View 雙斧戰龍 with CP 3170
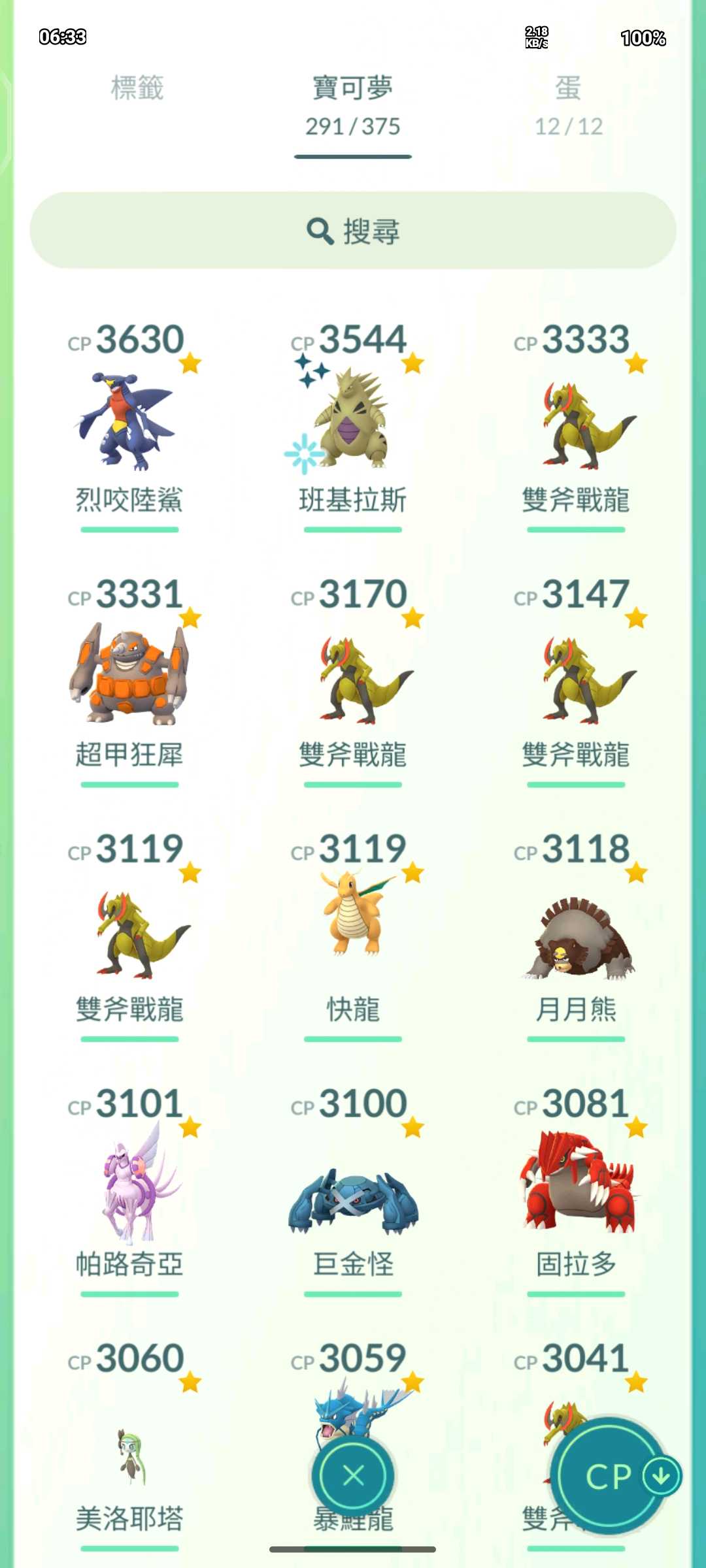Screen dimensions: 706x1568 point(353,678)
